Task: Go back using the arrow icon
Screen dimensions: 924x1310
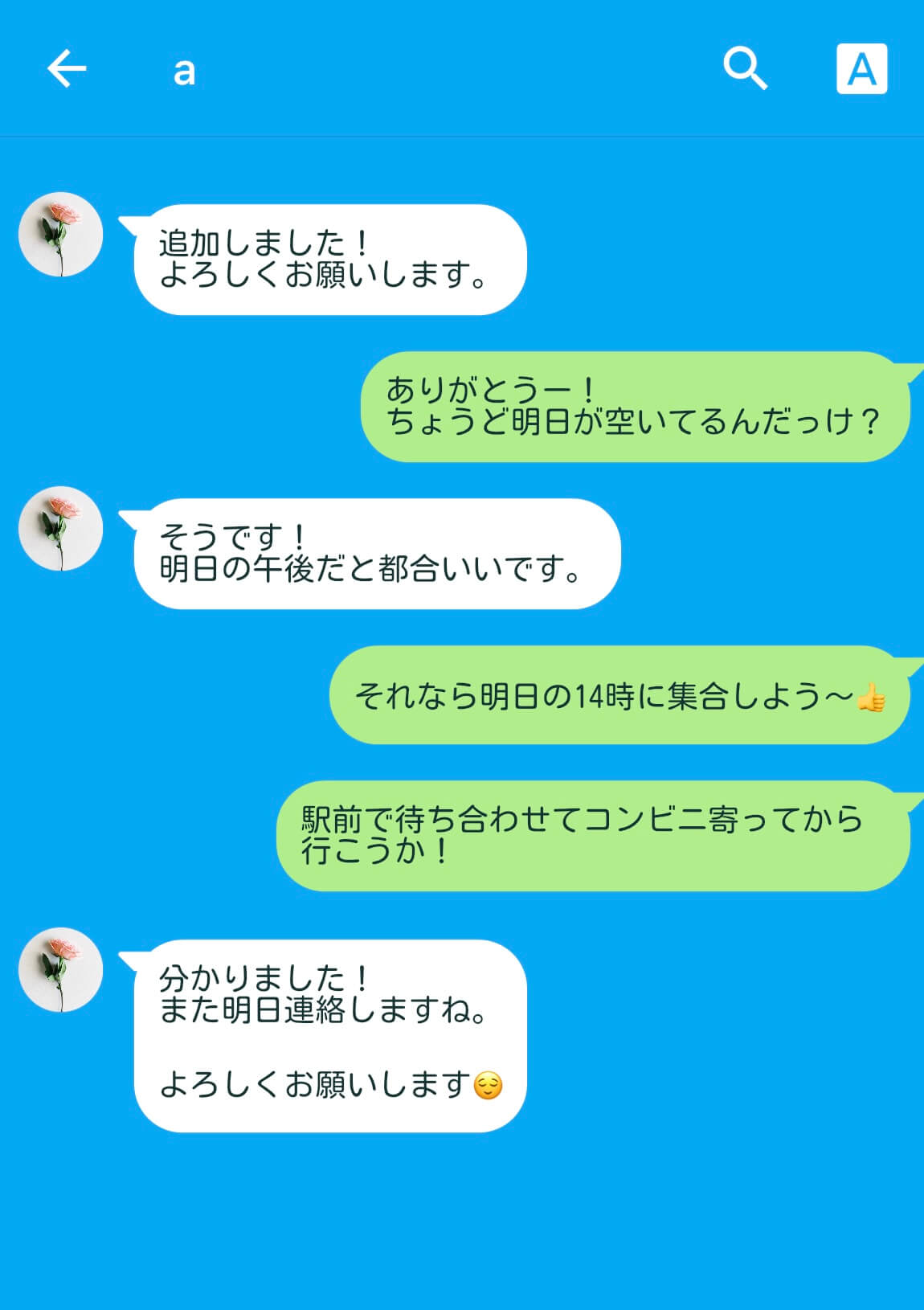Action: pyautogui.click(x=67, y=68)
